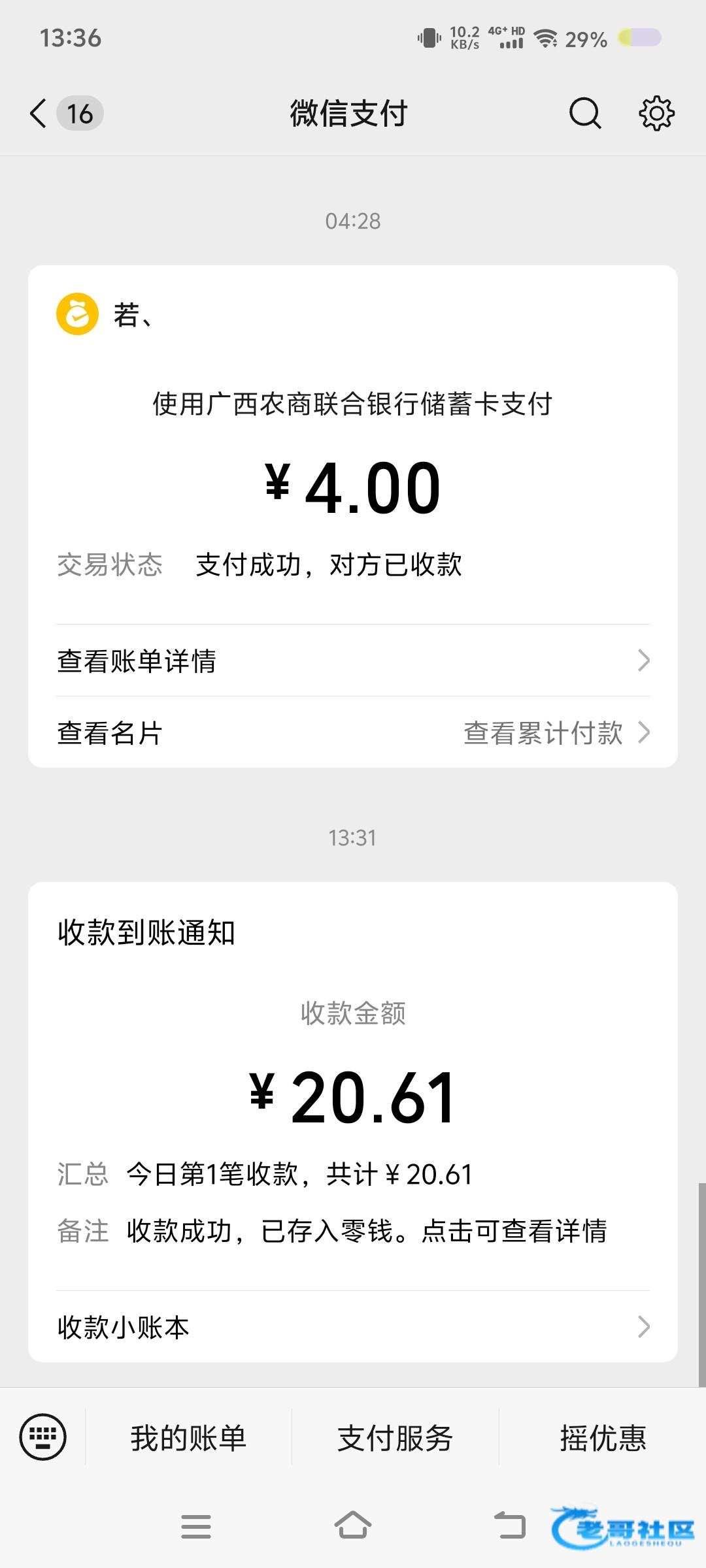Open 摇优惠 menu
This screenshot has height=1568, width=706.
point(602,1438)
